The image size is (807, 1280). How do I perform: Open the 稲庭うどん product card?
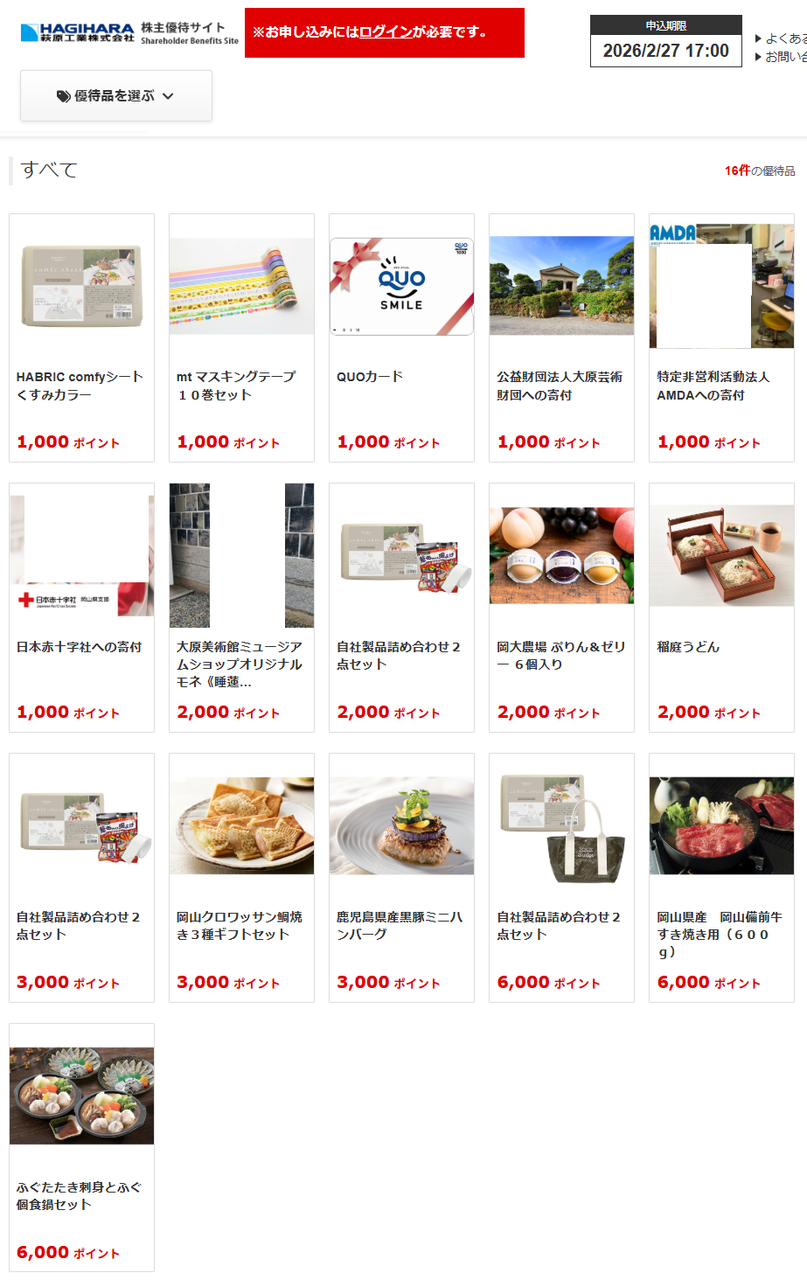[721, 606]
